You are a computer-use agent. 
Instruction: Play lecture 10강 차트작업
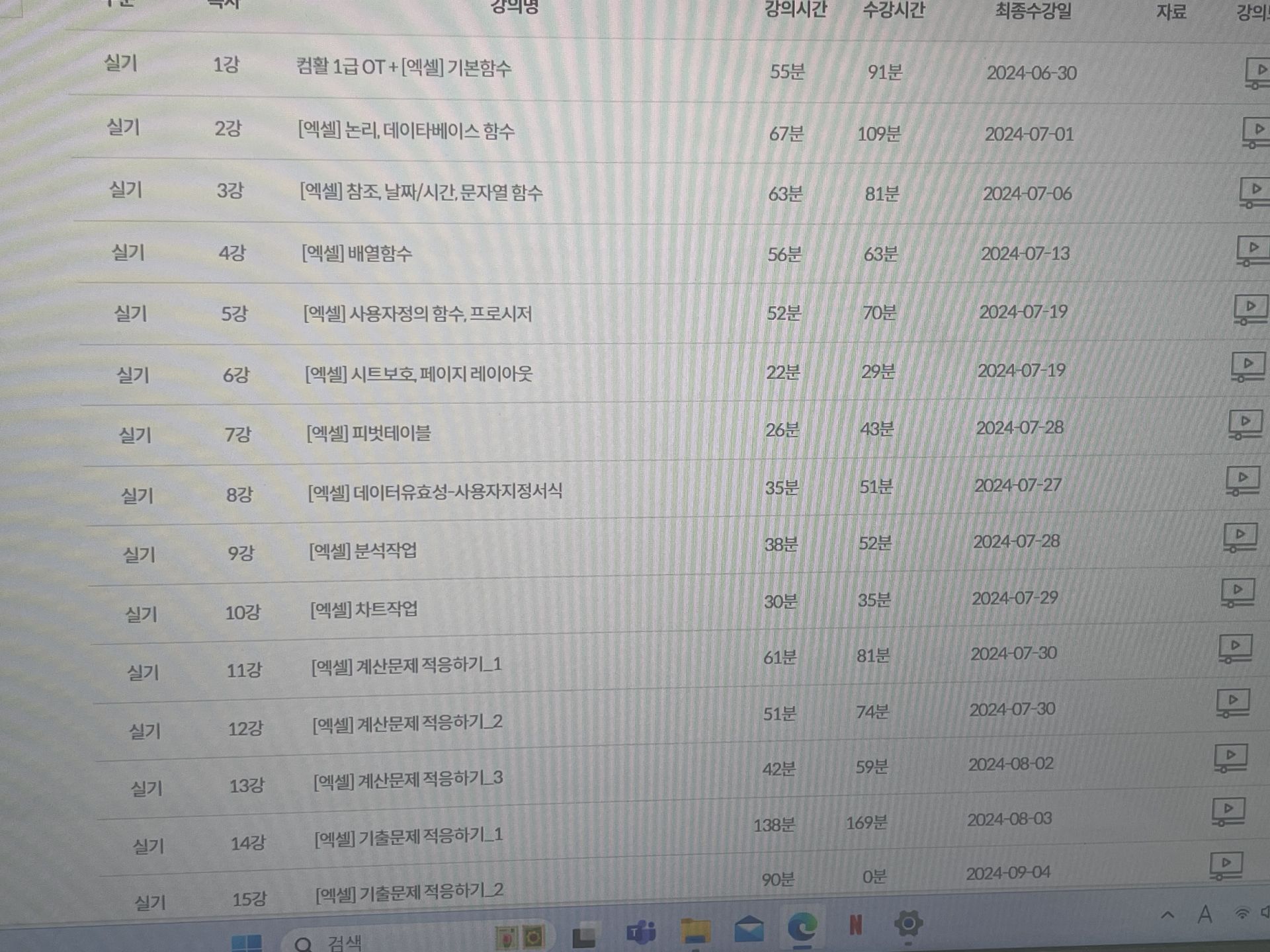coord(1236,592)
